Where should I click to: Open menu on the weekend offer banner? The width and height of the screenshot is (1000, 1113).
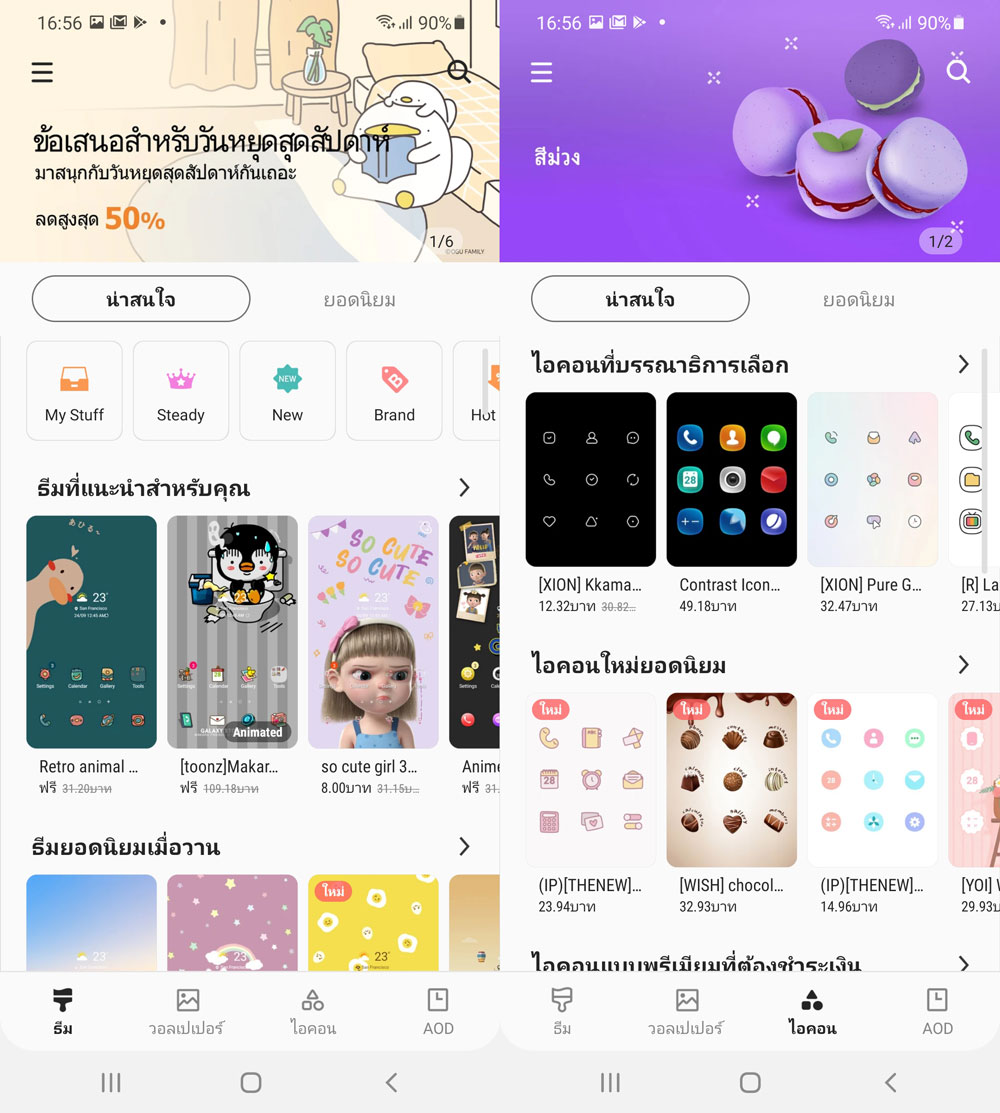click(42, 72)
